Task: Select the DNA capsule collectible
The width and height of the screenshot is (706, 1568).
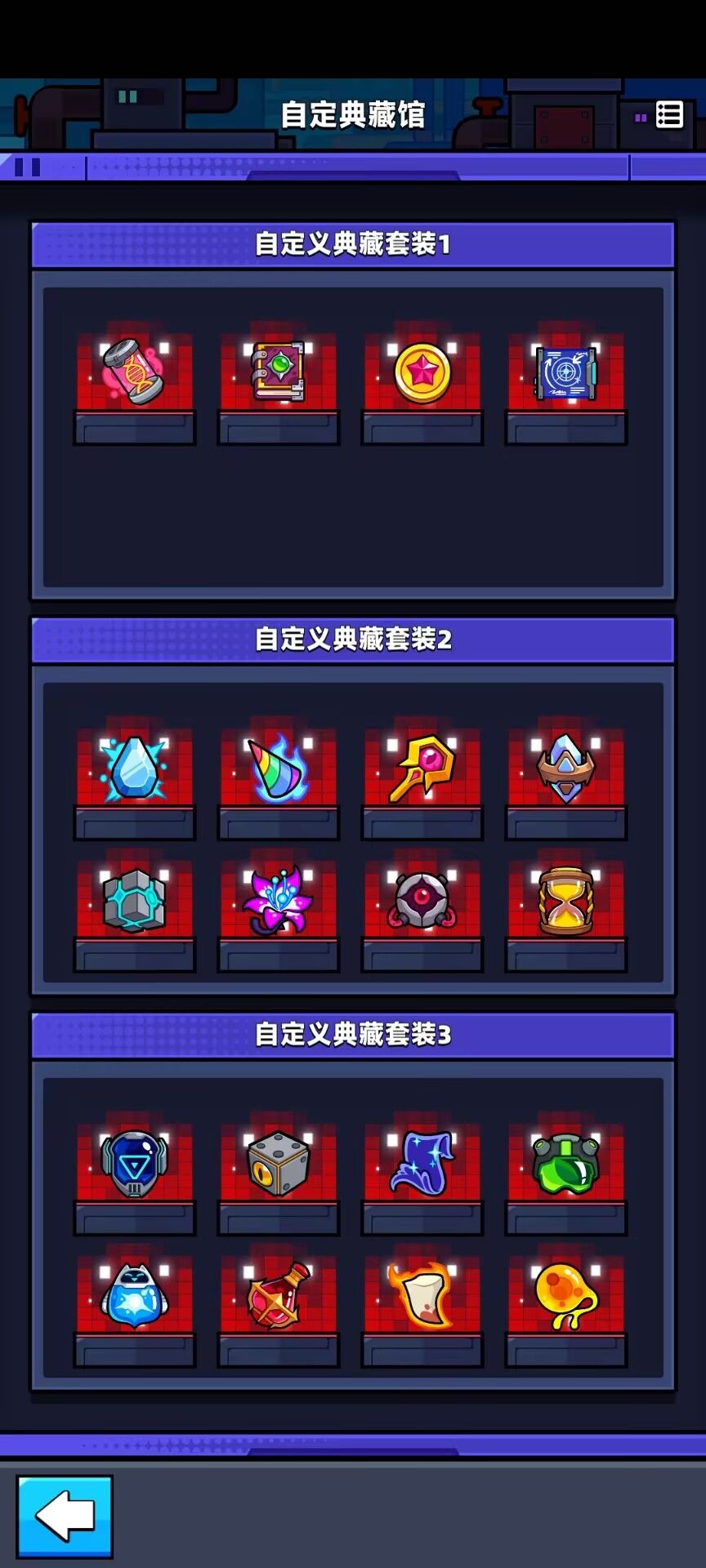Action: [133, 372]
